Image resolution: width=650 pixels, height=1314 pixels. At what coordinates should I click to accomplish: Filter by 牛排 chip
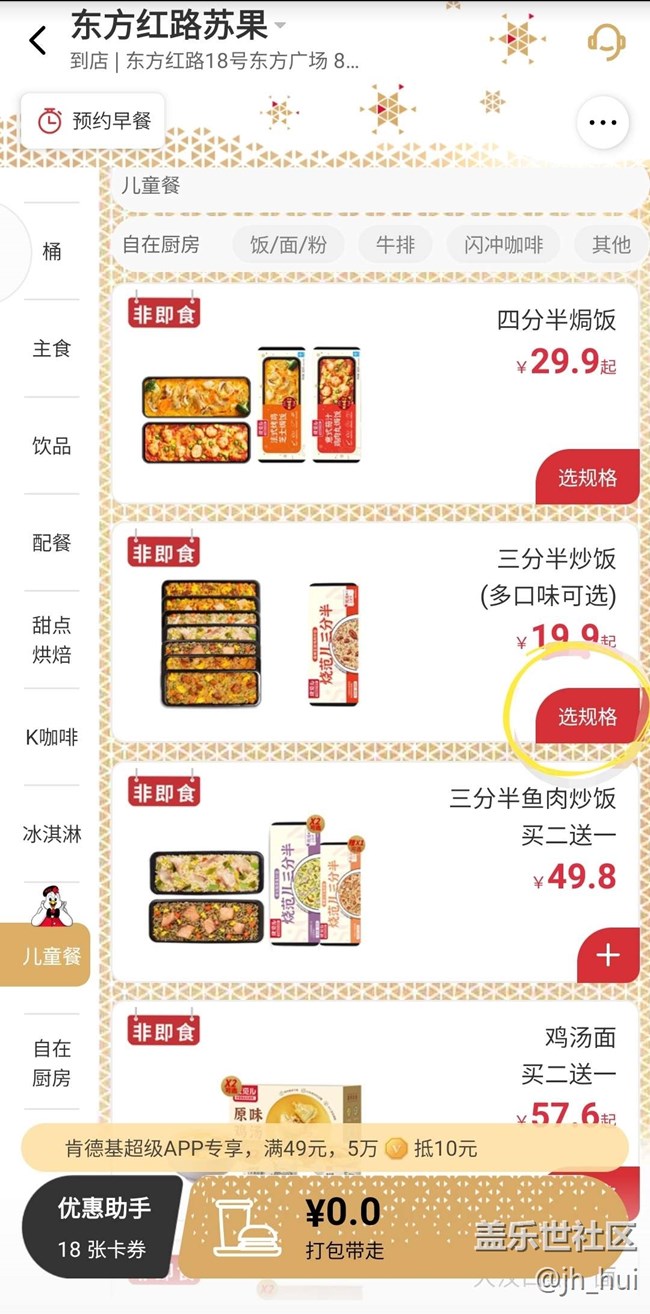395,244
